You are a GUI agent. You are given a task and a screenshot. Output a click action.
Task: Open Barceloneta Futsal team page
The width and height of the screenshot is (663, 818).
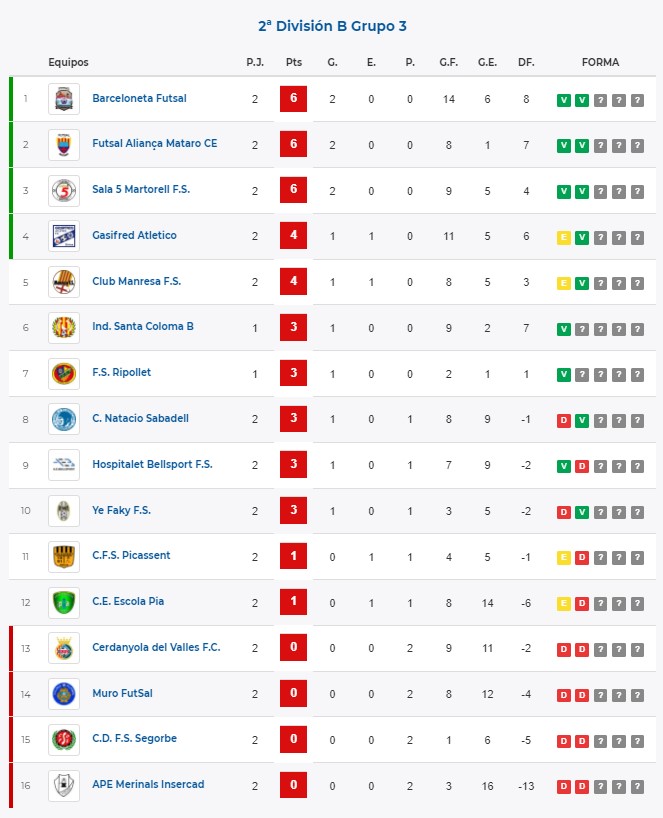click(139, 98)
